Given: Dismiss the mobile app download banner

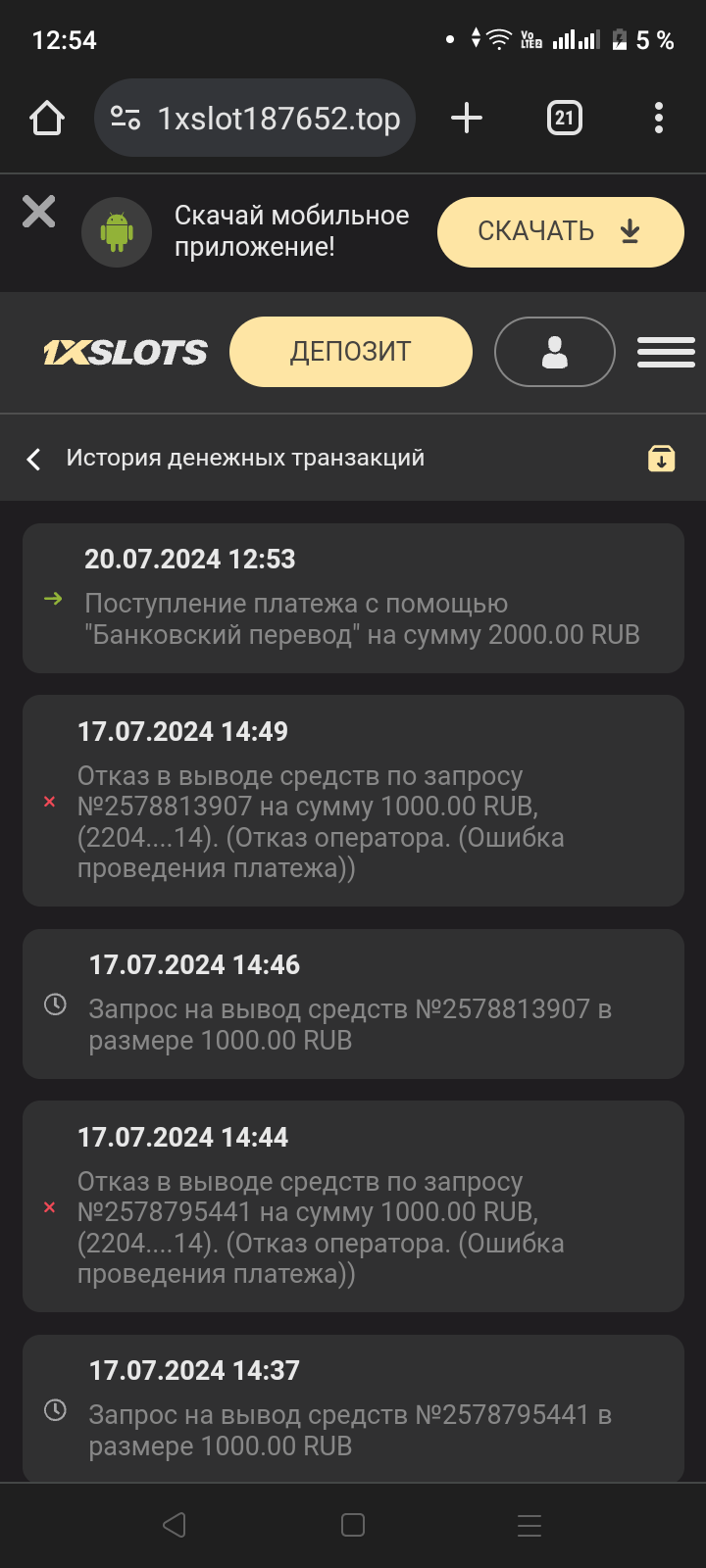Looking at the screenshot, I should click(39, 212).
